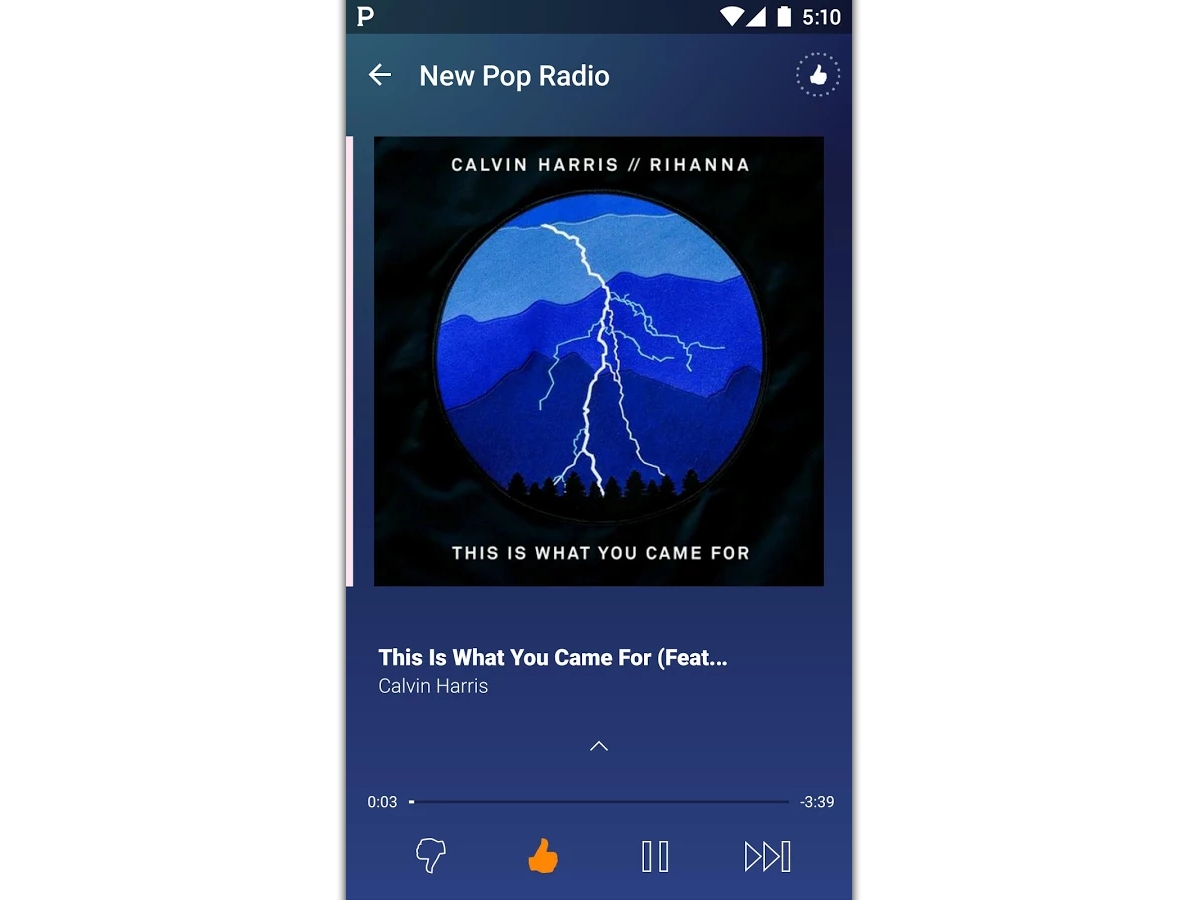1200x900 pixels.
Task: Tap the song progress bar
Action: point(600,802)
